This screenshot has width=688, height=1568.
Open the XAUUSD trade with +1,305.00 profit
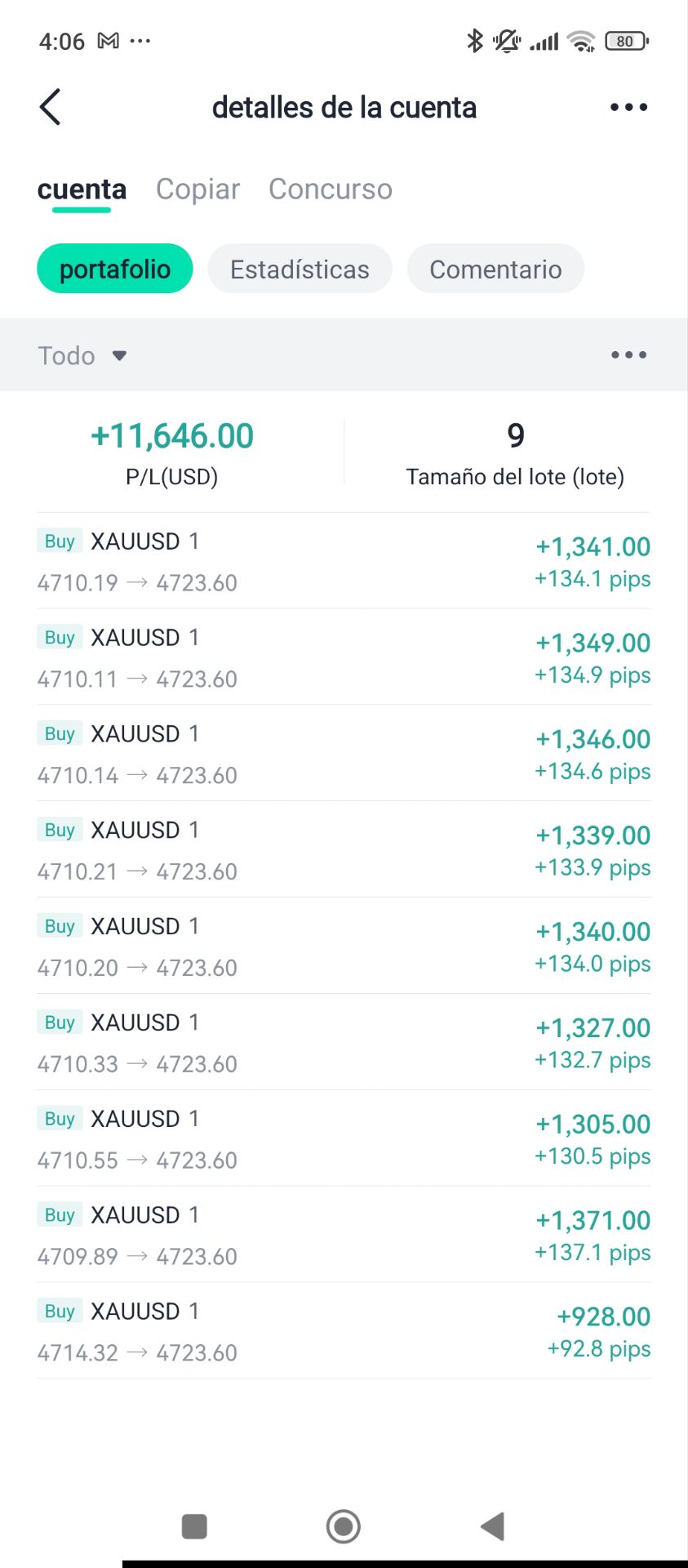(344, 1139)
